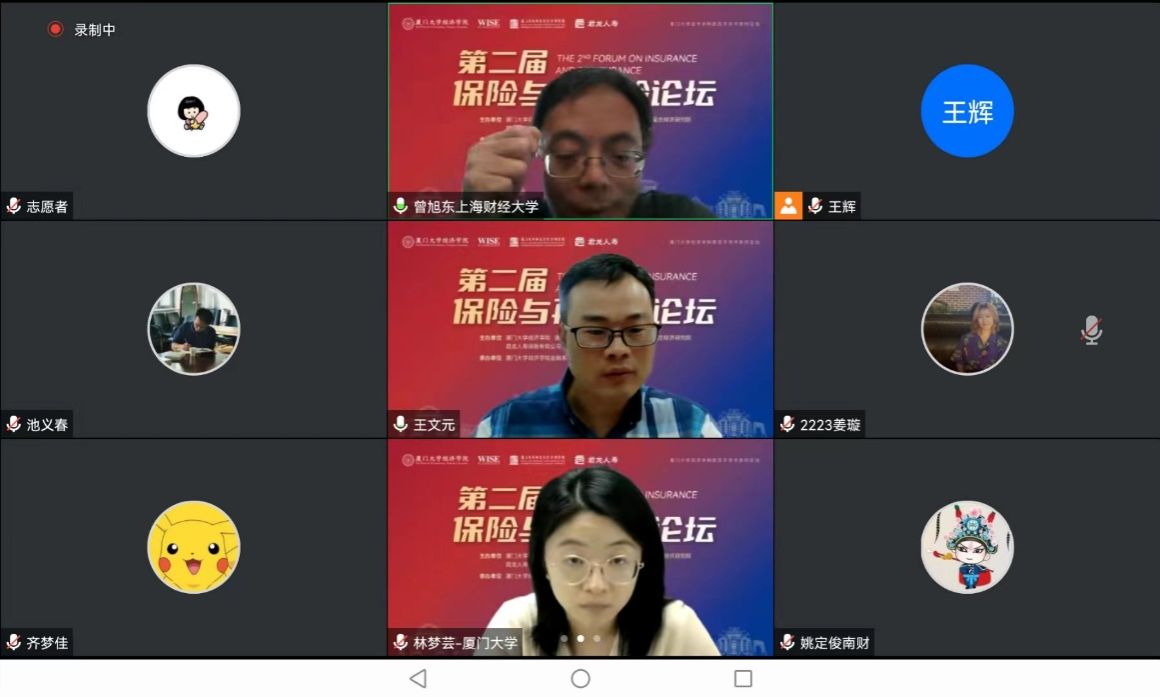This screenshot has height=697, width=1160.
Task: Select the 姚定俊南财 participant tile
Action: coord(966,547)
